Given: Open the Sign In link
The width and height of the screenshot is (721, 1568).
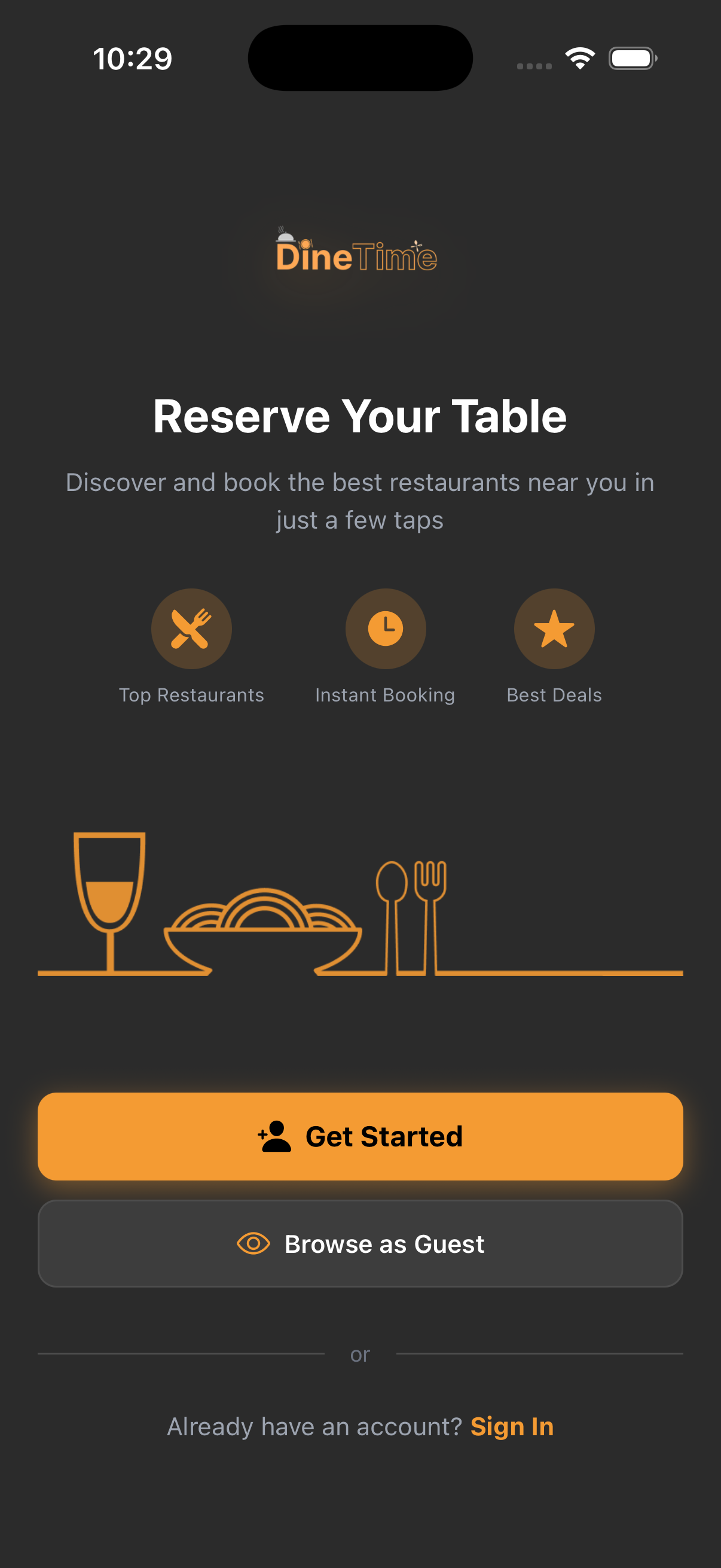Looking at the screenshot, I should click(512, 1426).
